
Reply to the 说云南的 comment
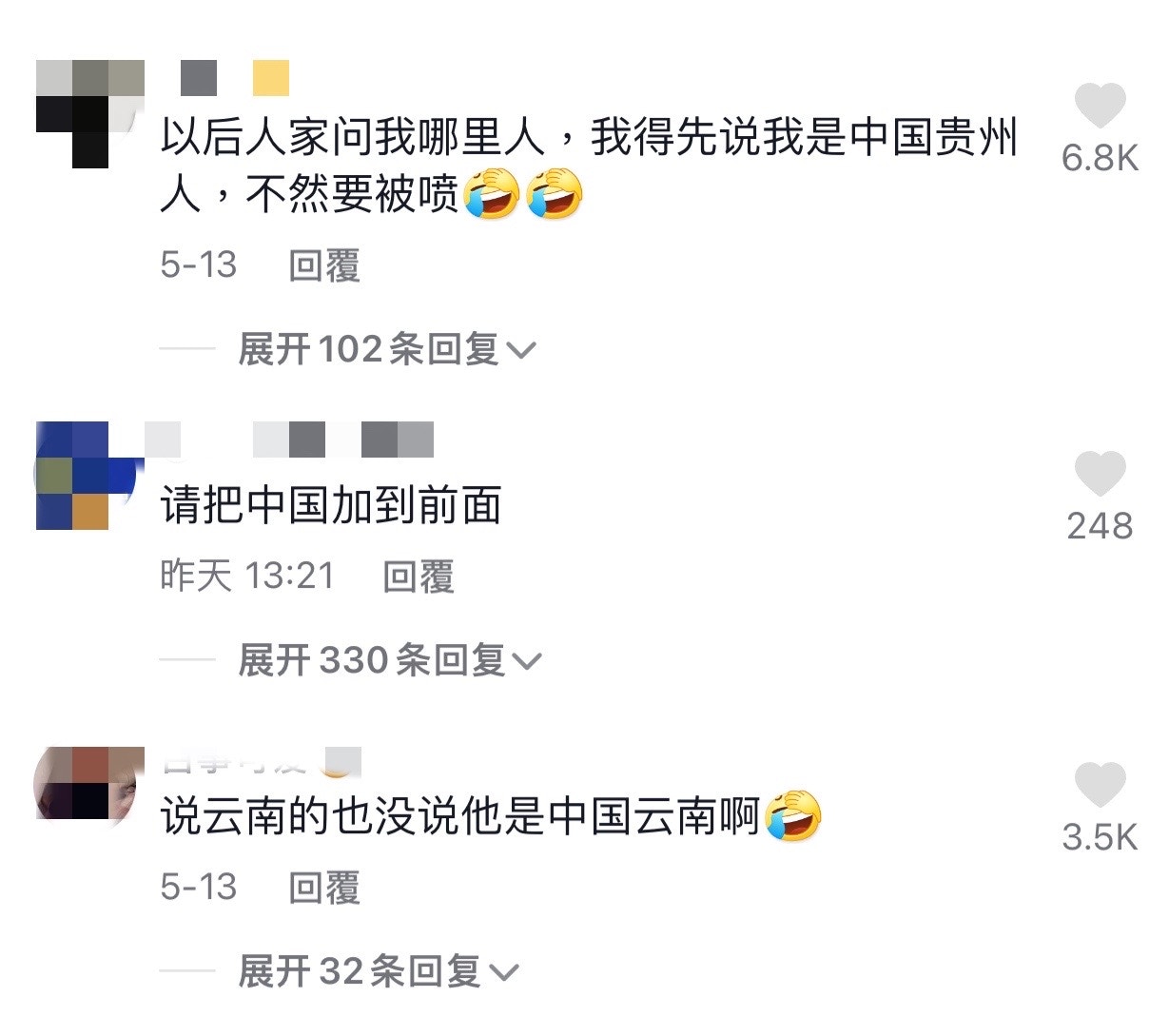coord(324,888)
